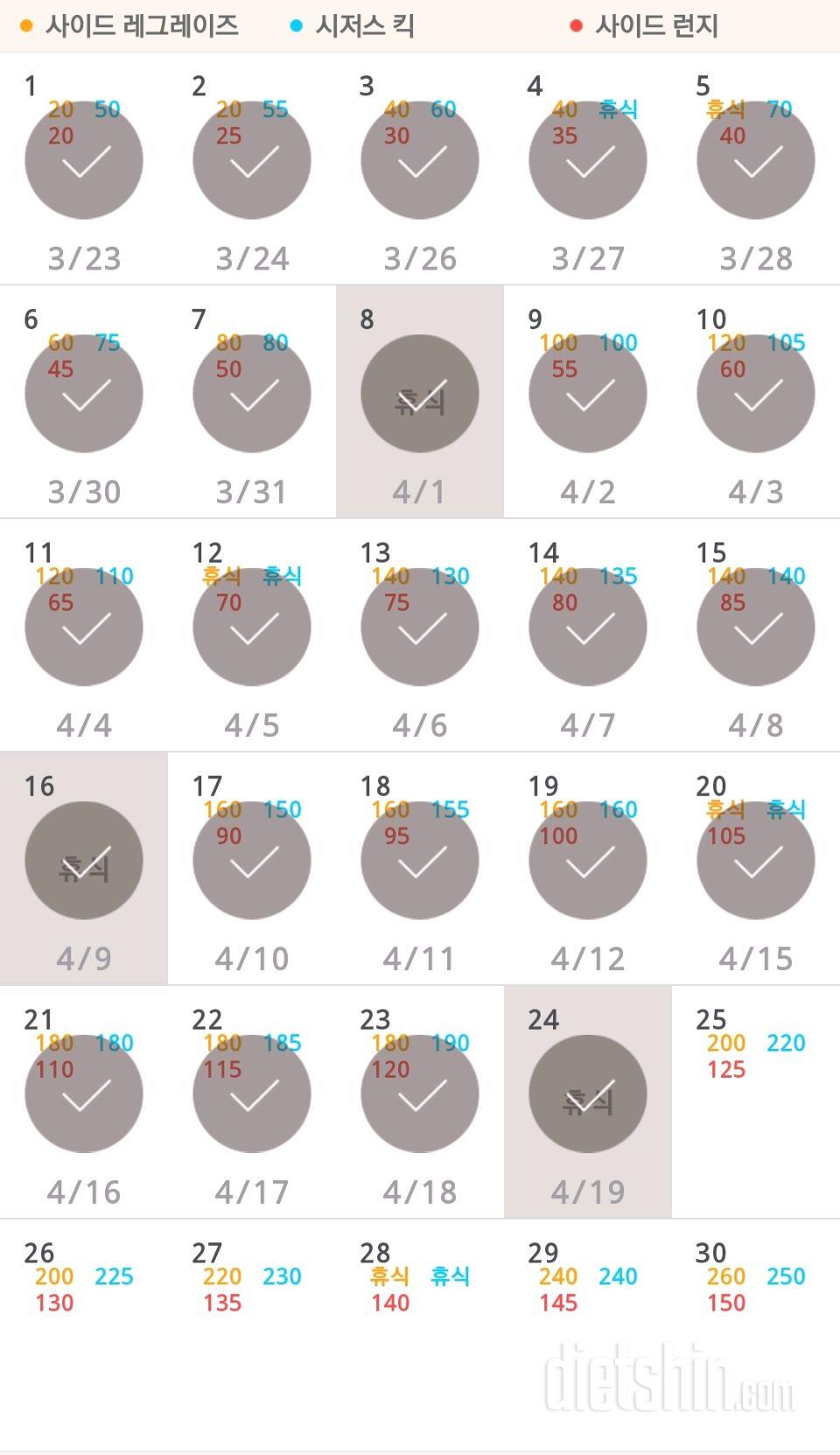Select the day 28 rest day cell
The image size is (840, 1455).
click(x=420, y=1335)
